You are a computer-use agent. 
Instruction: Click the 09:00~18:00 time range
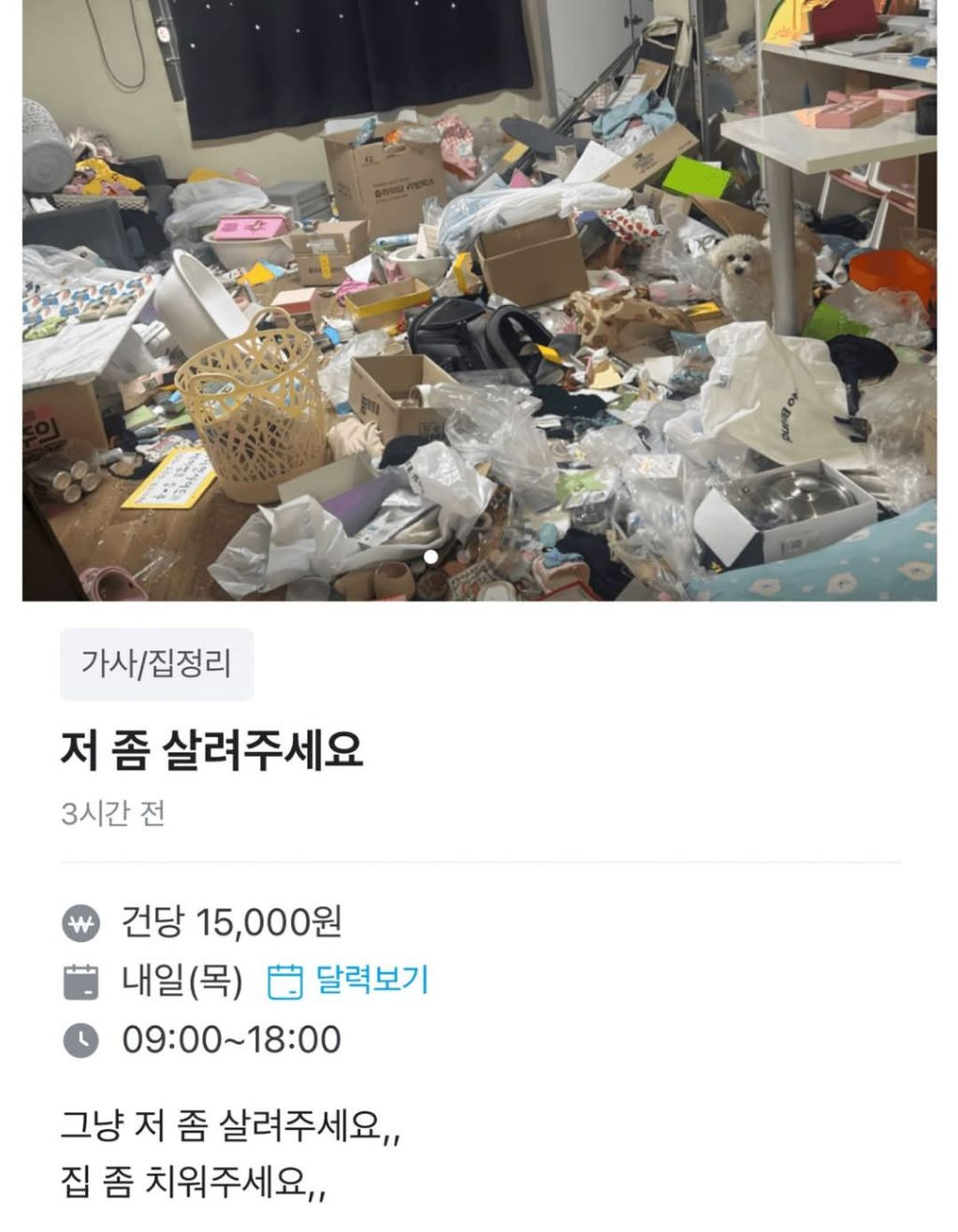coord(231,1038)
